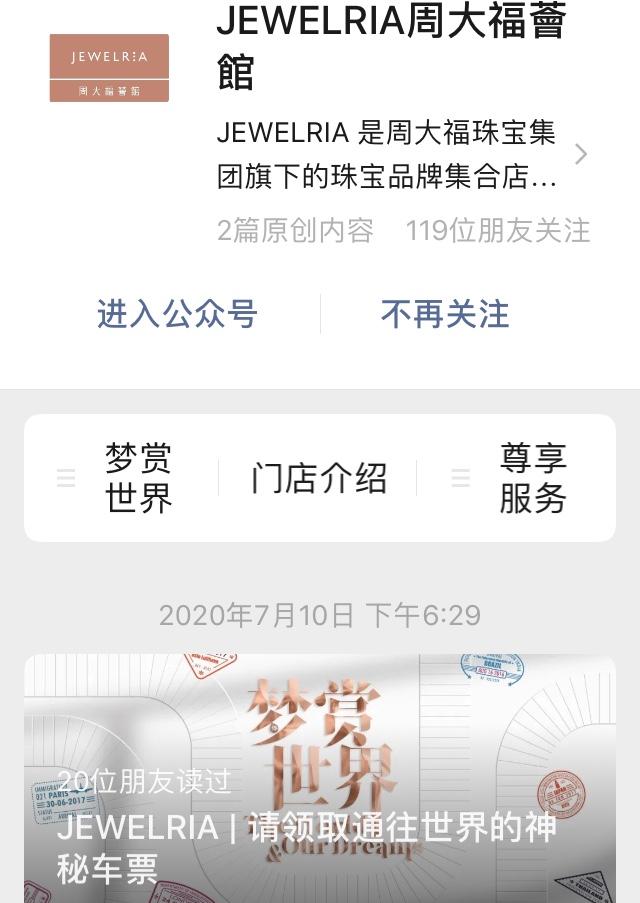Tap 不再关注 to unfollow the account
640x903 pixels.
(445, 314)
